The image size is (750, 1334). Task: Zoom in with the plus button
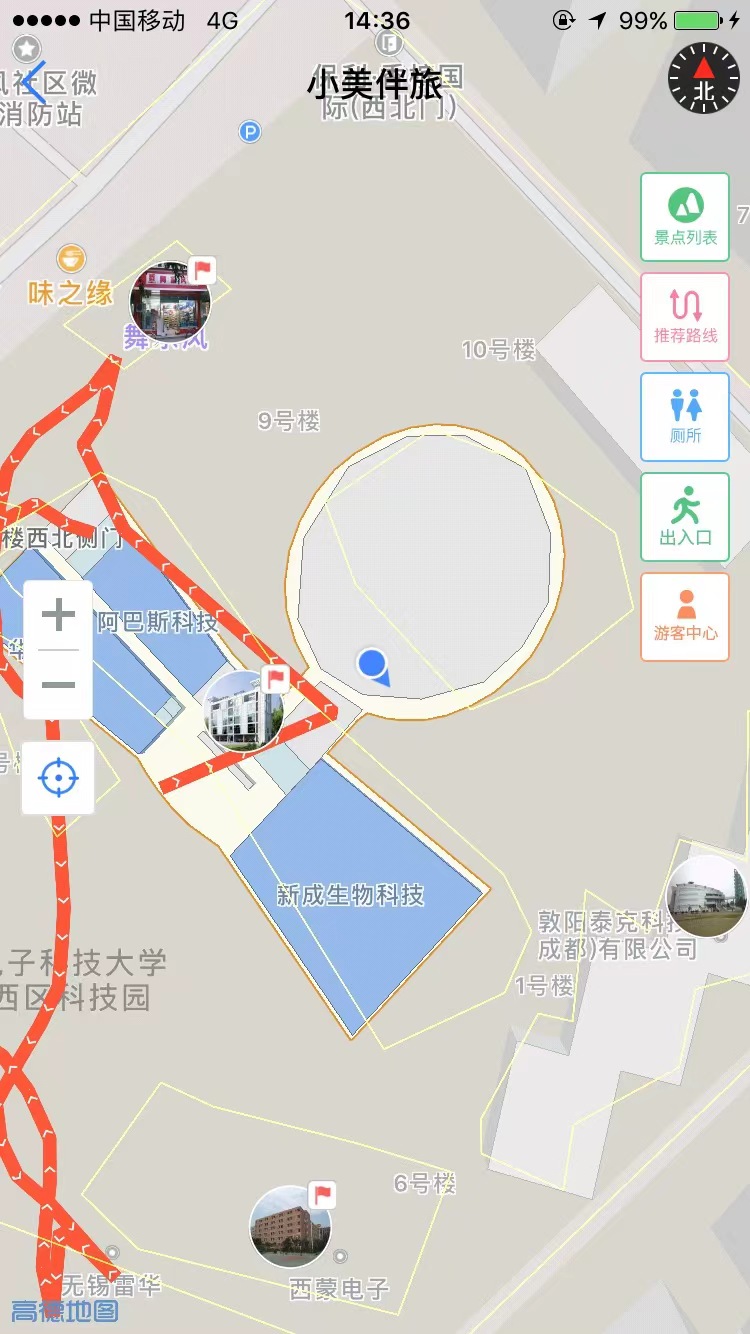pos(59,615)
